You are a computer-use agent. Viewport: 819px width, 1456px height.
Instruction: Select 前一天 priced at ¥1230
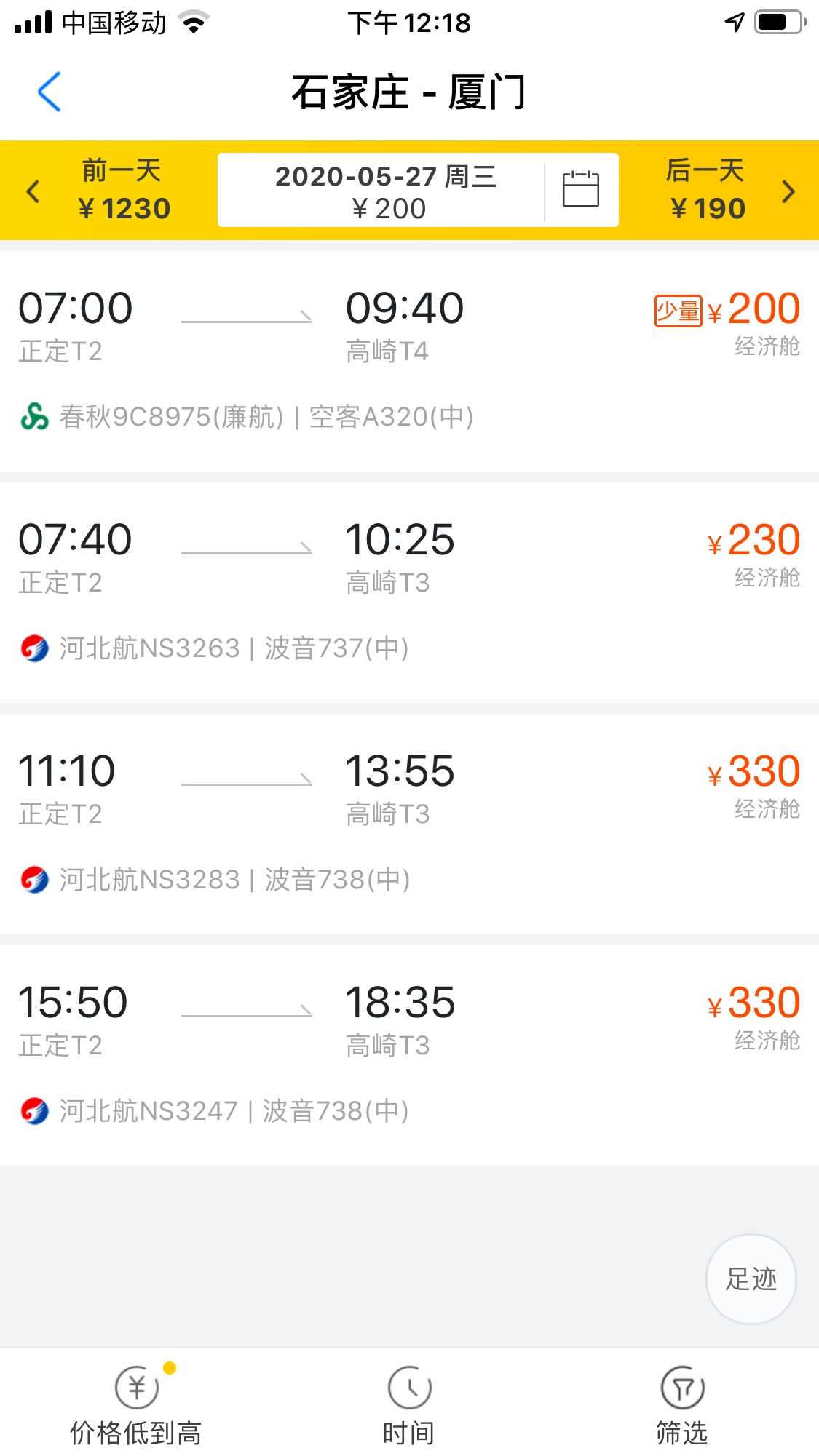point(109,191)
